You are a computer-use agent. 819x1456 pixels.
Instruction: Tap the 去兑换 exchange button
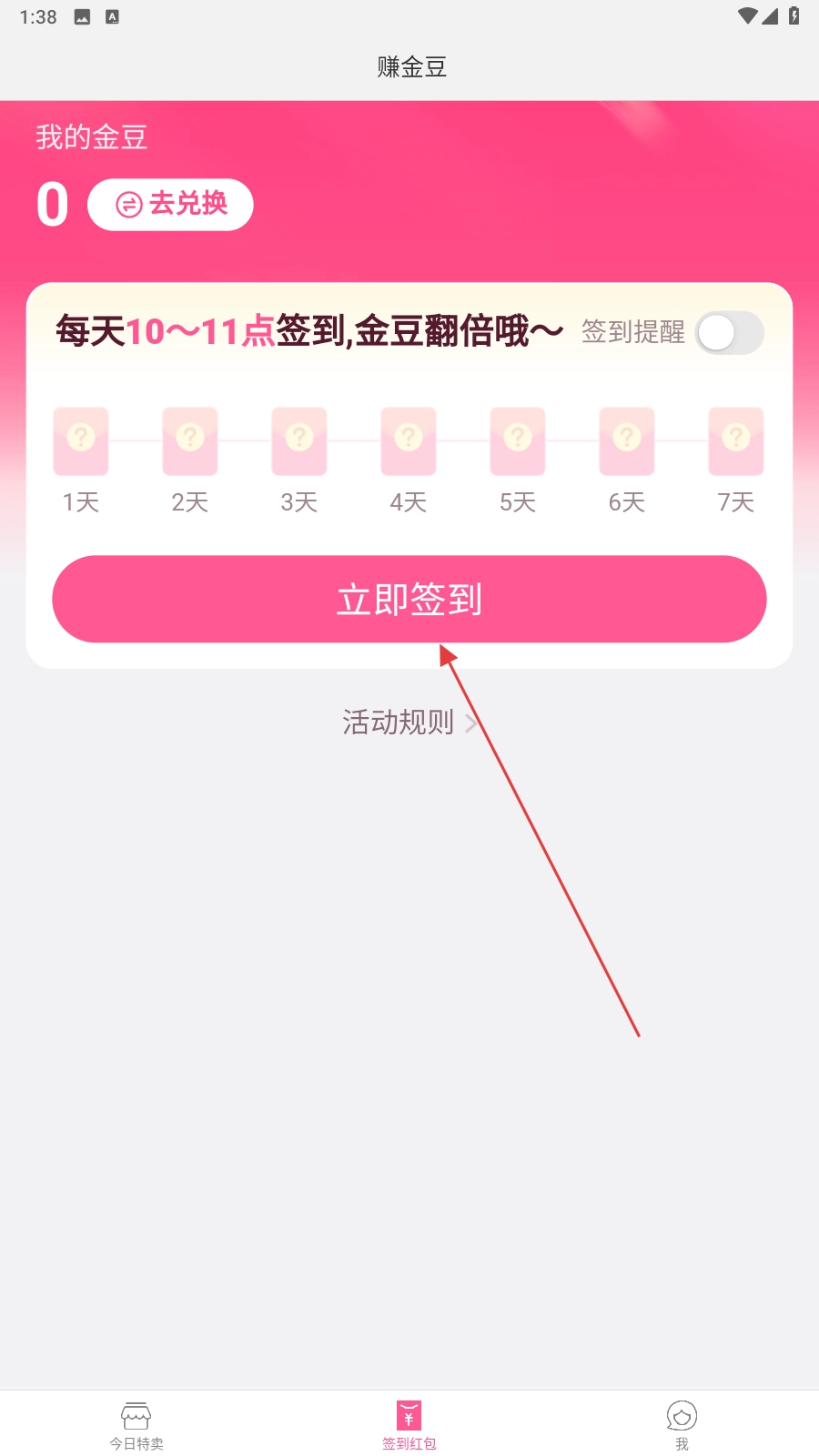170,205
